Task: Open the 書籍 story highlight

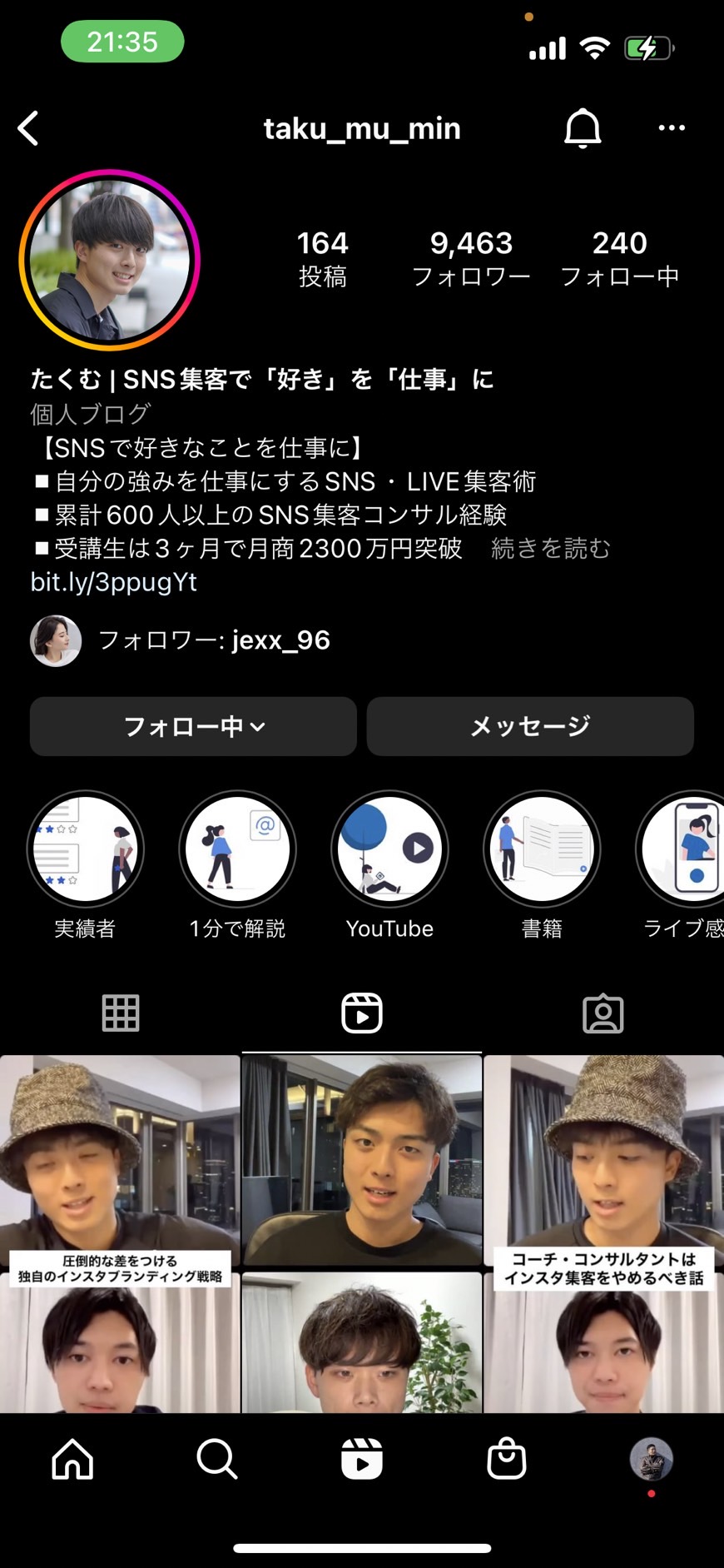Action: (x=542, y=865)
